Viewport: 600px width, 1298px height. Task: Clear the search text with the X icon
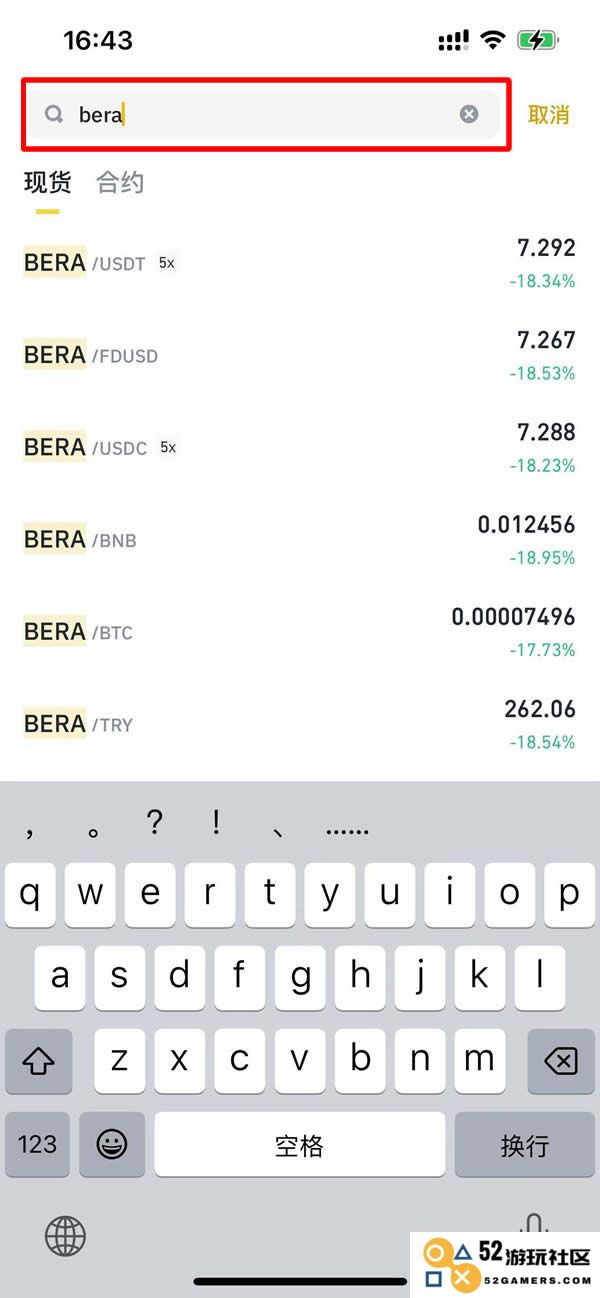[x=469, y=114]
